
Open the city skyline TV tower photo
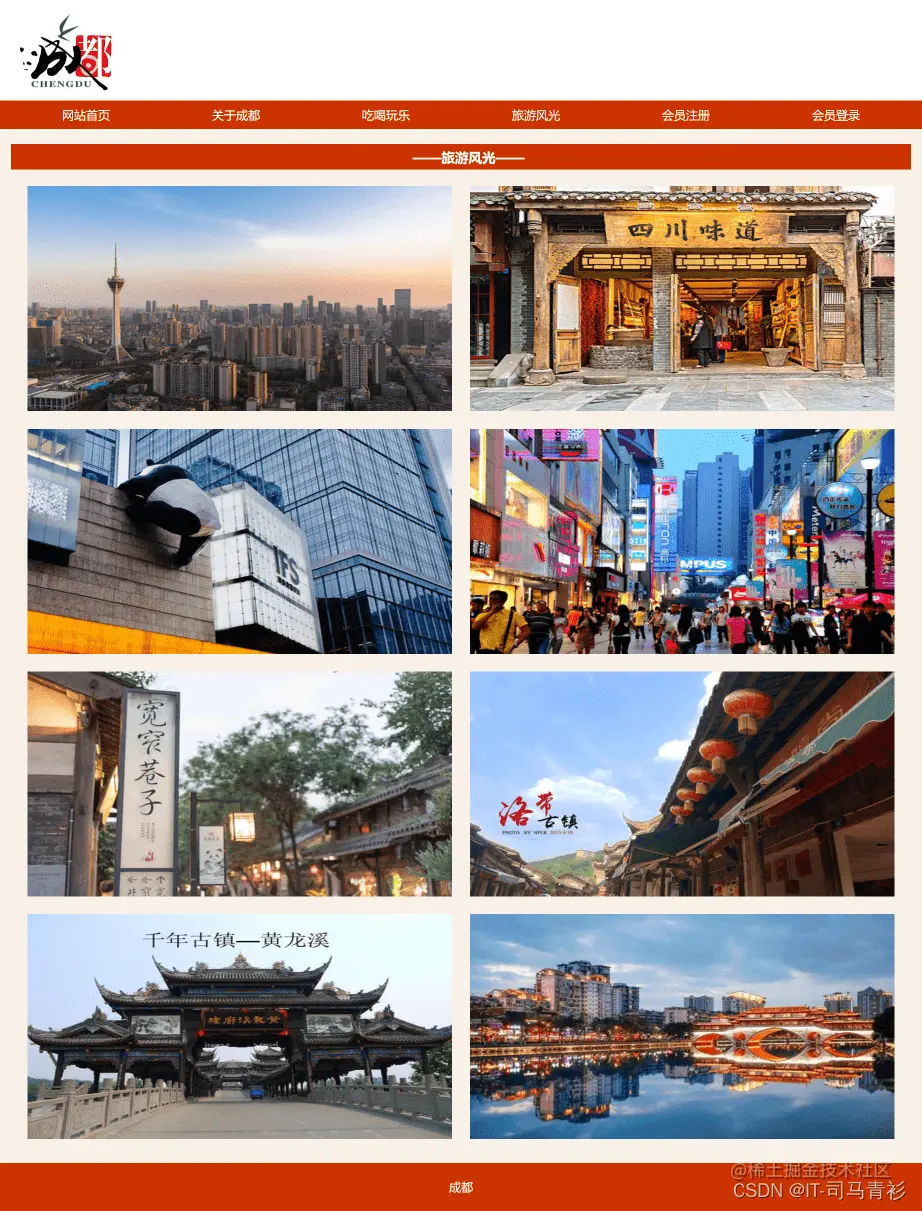click(x=239, y=298)
